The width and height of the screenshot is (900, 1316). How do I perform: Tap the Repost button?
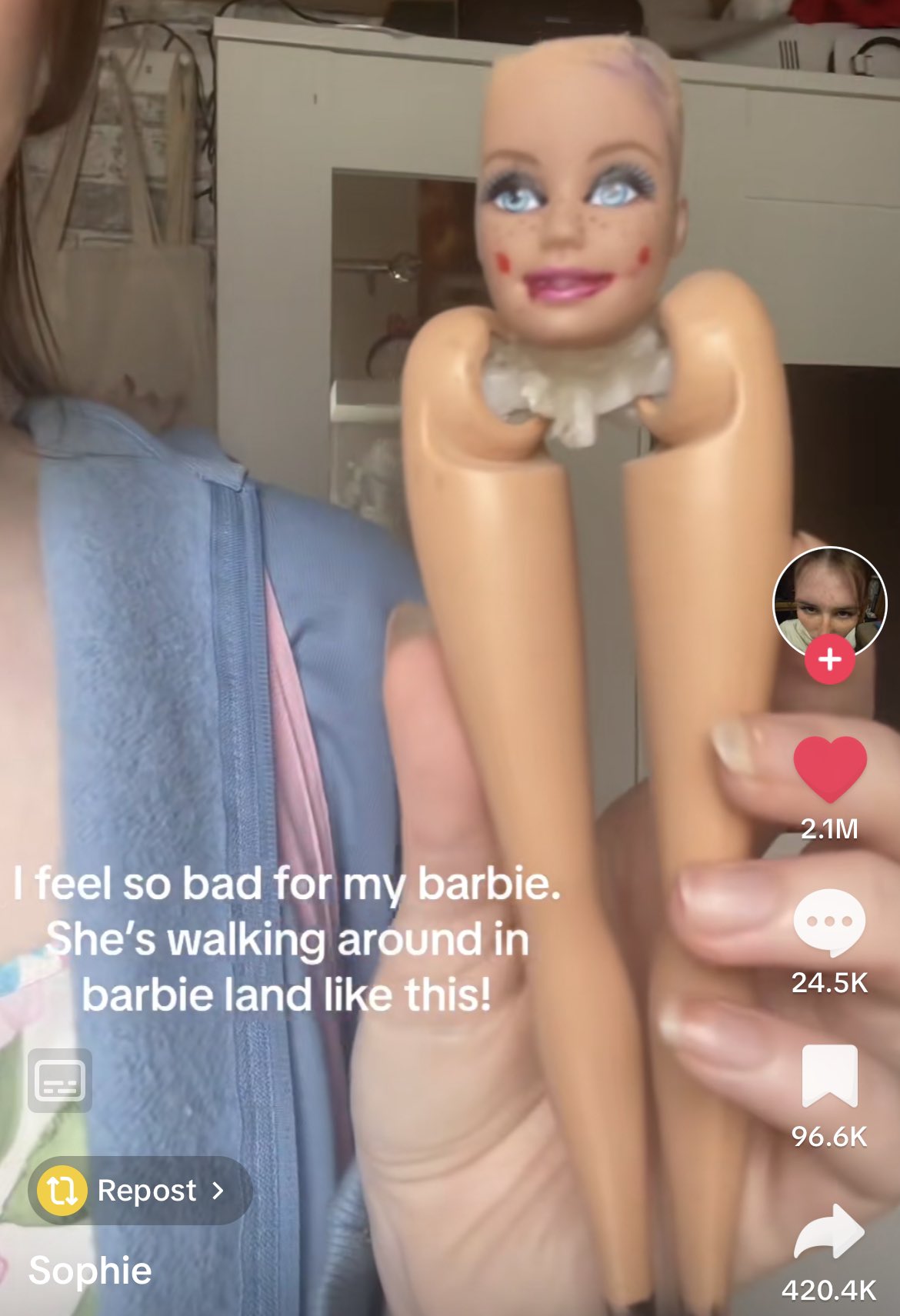[140, 1191]
